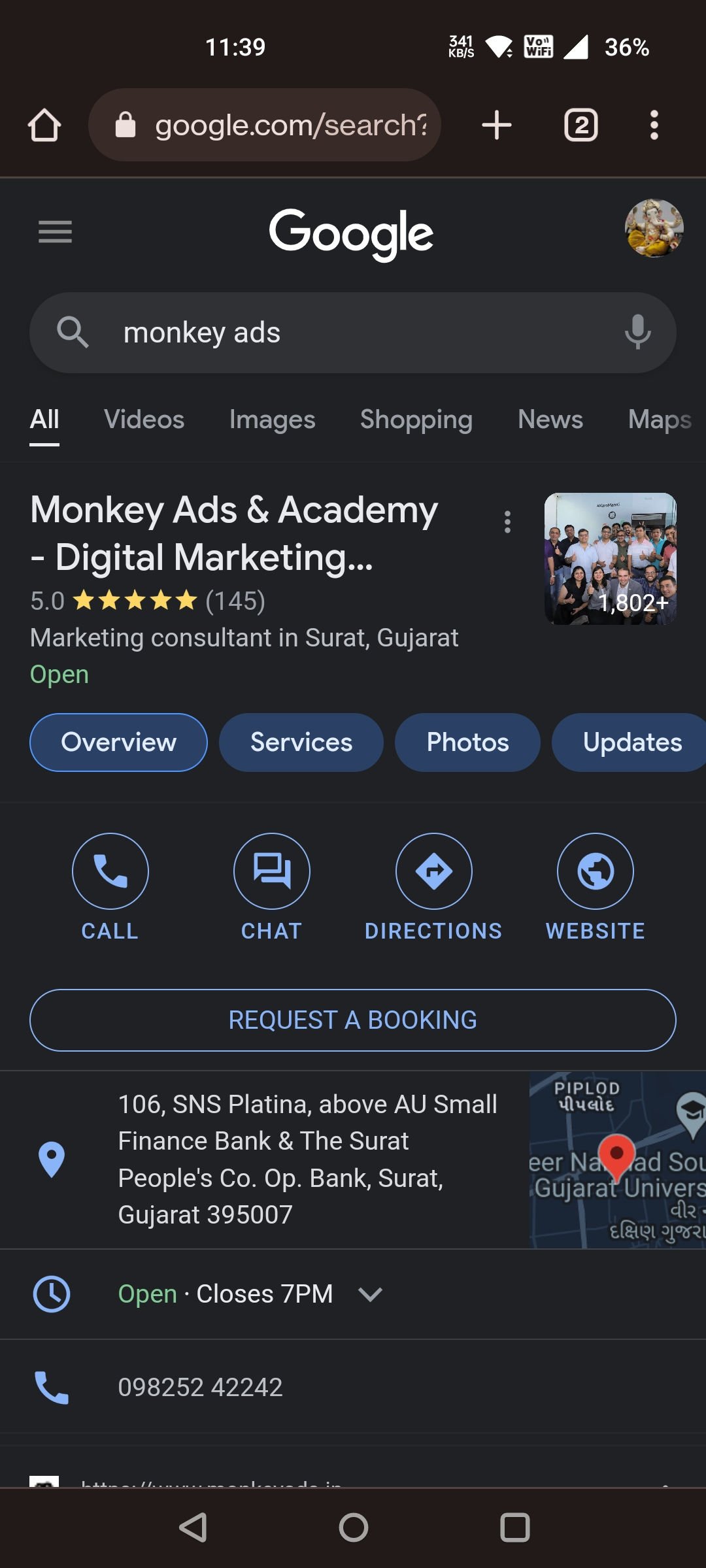This screenshot has height=1568, width=706.
Task: Open the map preview
Action: (x=617, y=1159)
